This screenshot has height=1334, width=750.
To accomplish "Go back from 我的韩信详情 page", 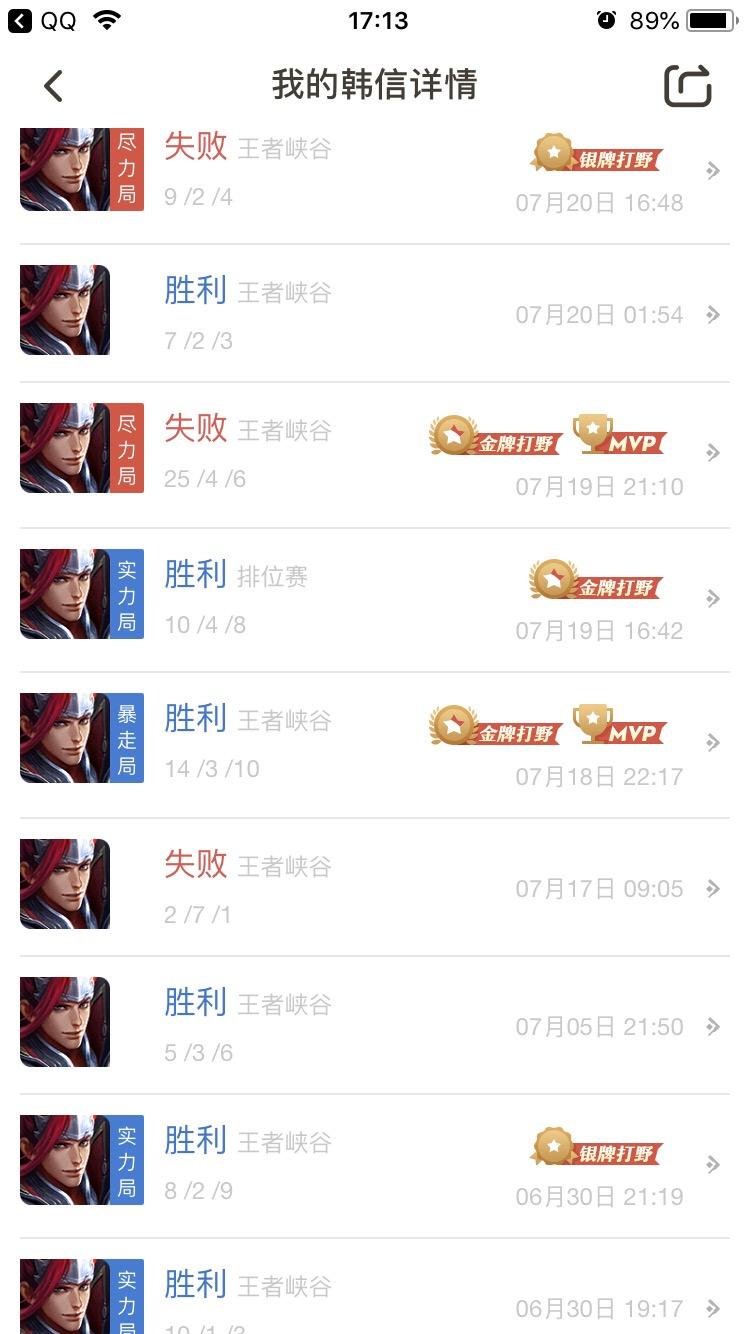I will tap(54, 86).
